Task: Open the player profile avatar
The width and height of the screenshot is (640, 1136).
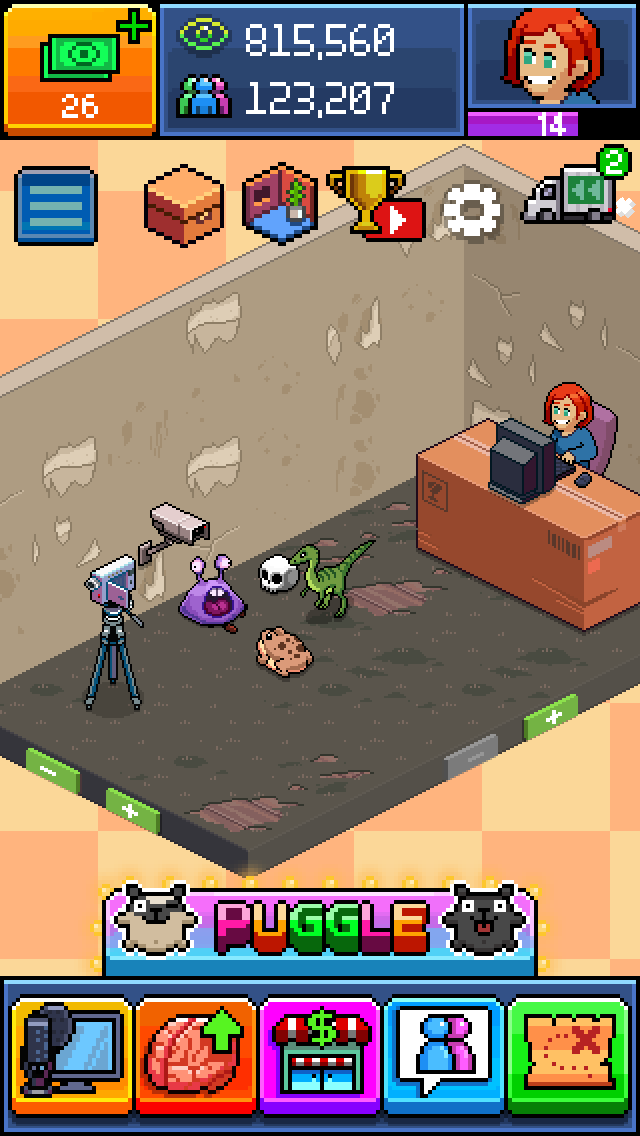Action: (x=551, y=56)
